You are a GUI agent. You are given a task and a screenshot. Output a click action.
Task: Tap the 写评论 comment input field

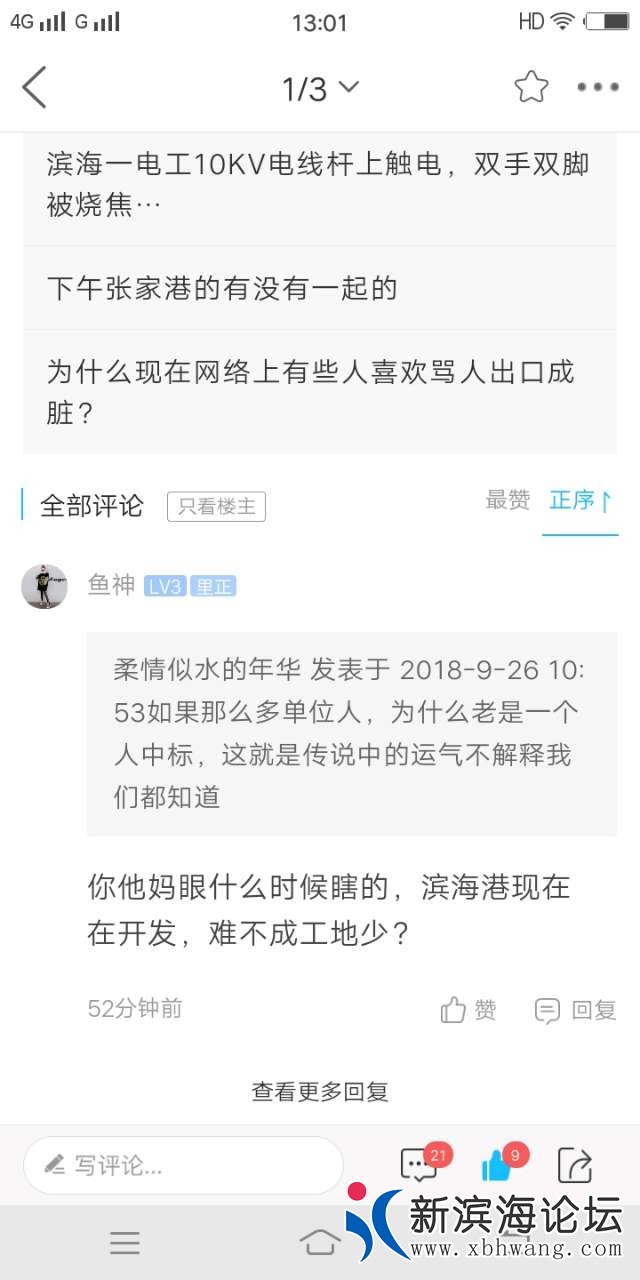[183, 1165]
